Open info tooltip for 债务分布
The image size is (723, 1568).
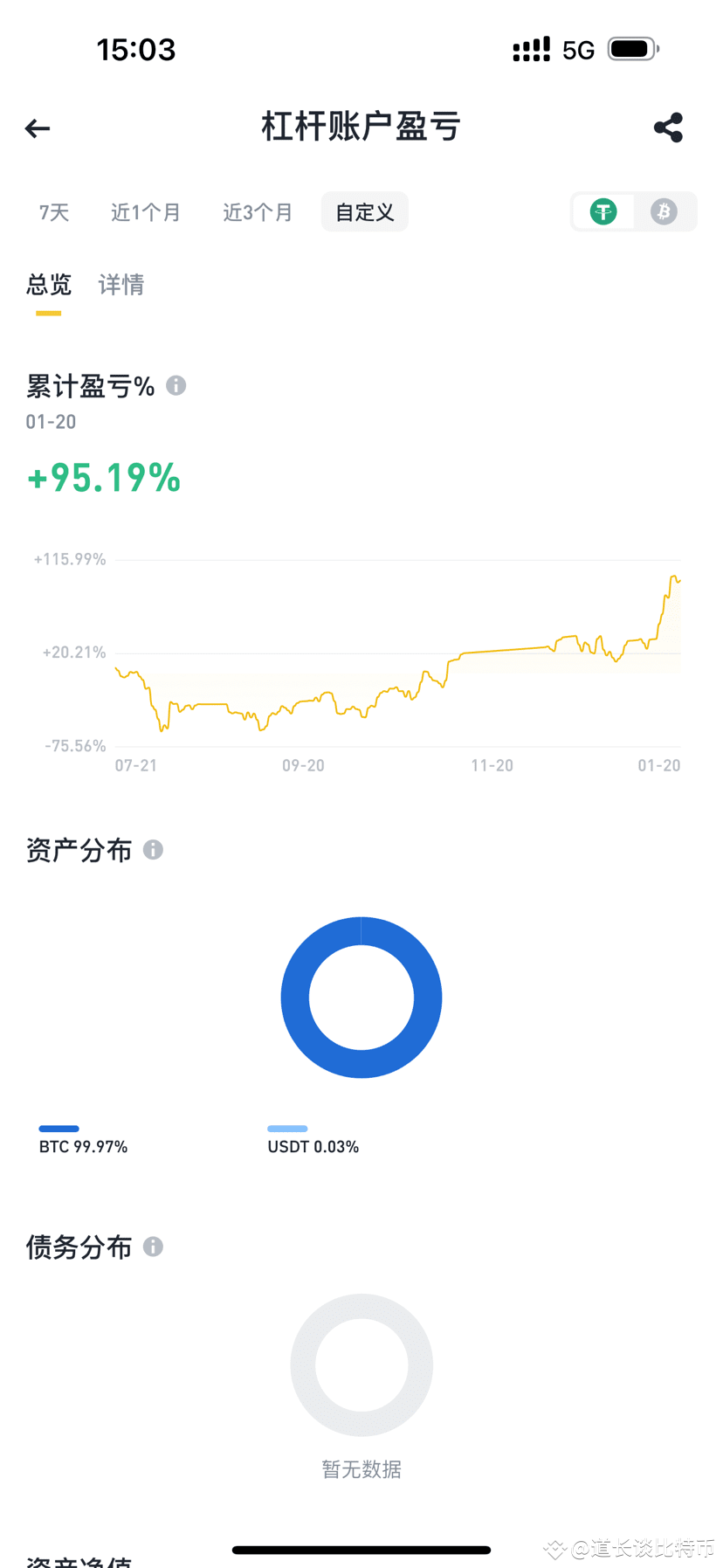point(154,1247)
